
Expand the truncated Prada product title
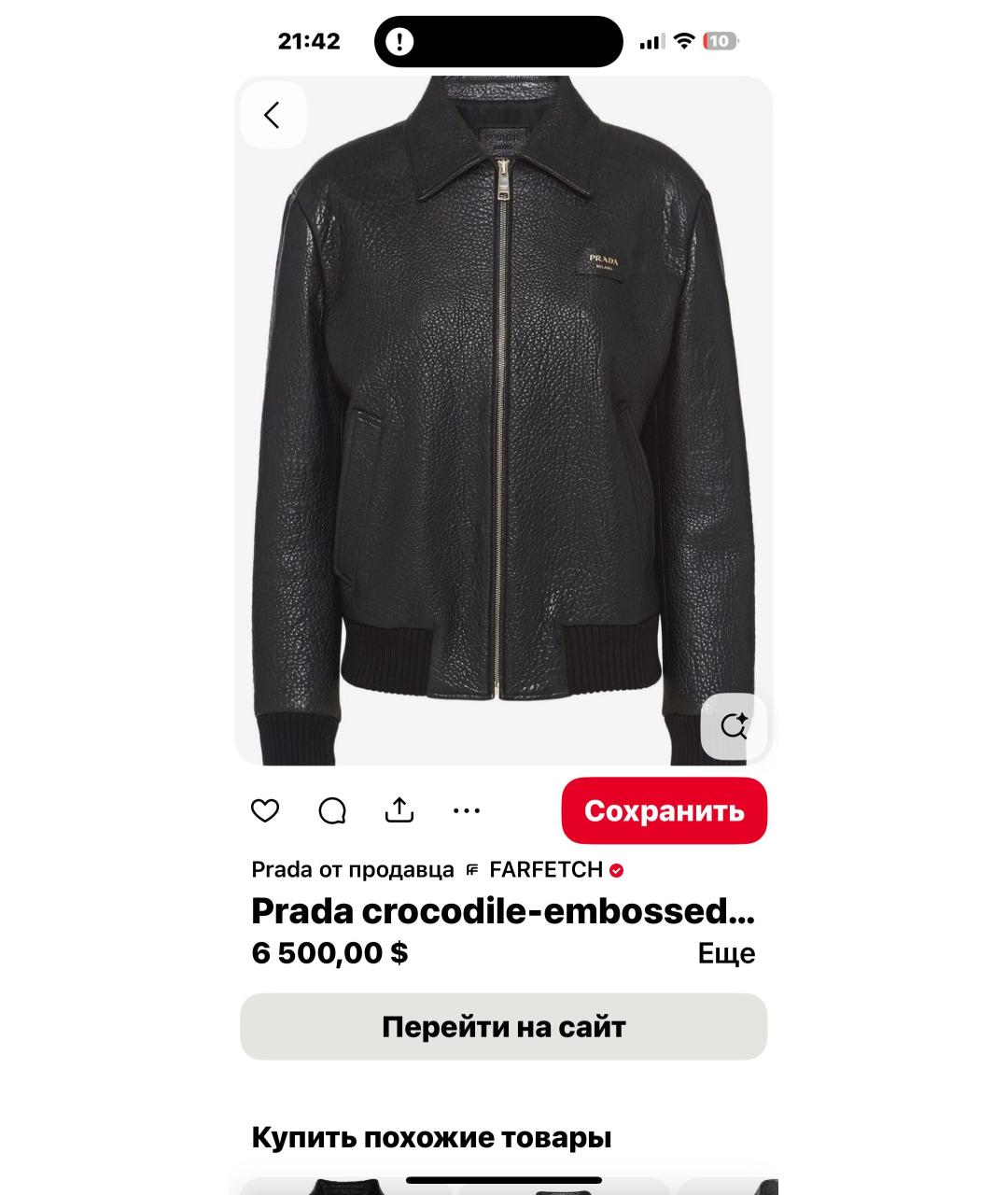pos(503,915)
